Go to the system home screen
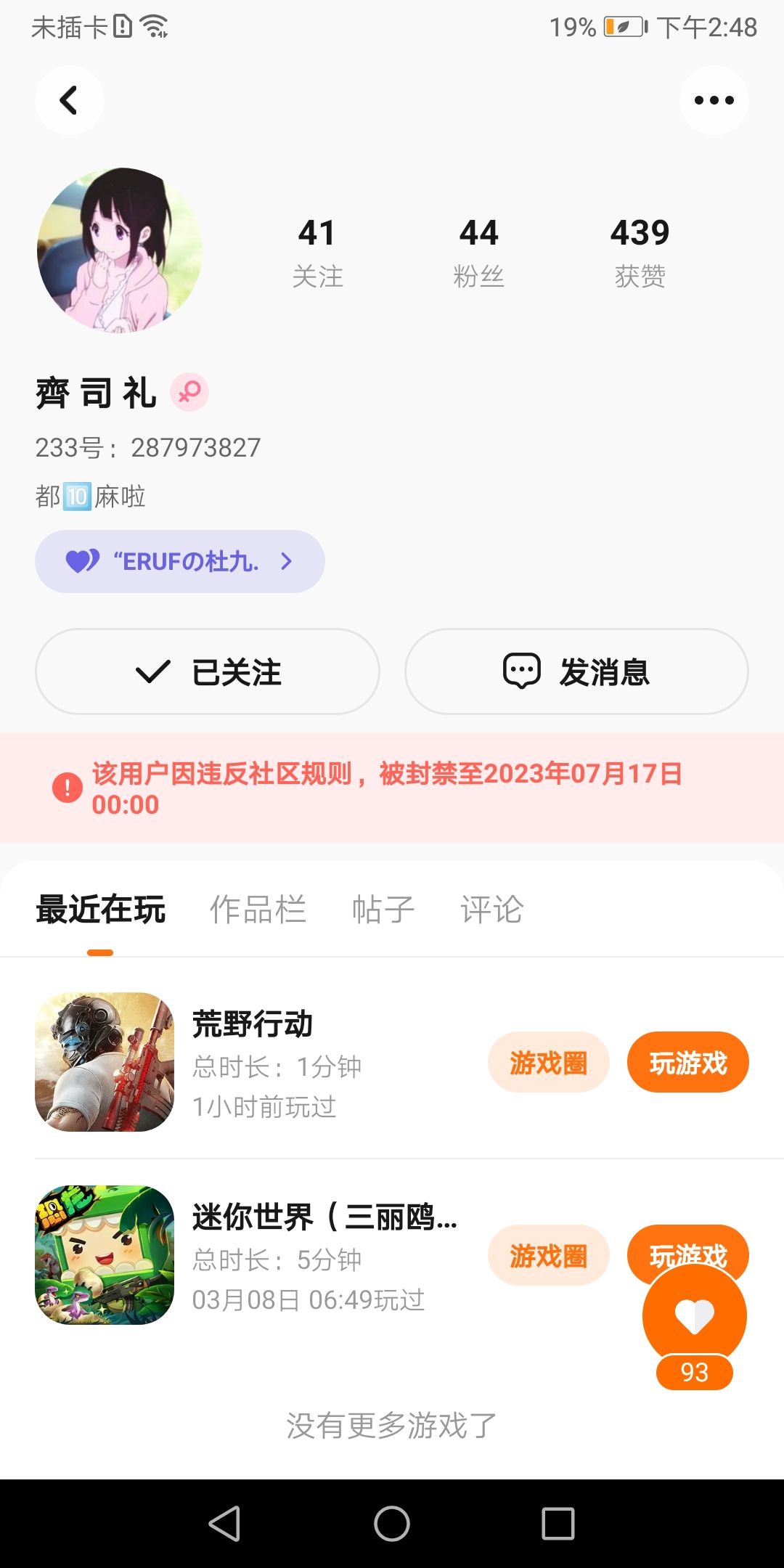Screen dimensions: 784x1568 (392, 1523)
